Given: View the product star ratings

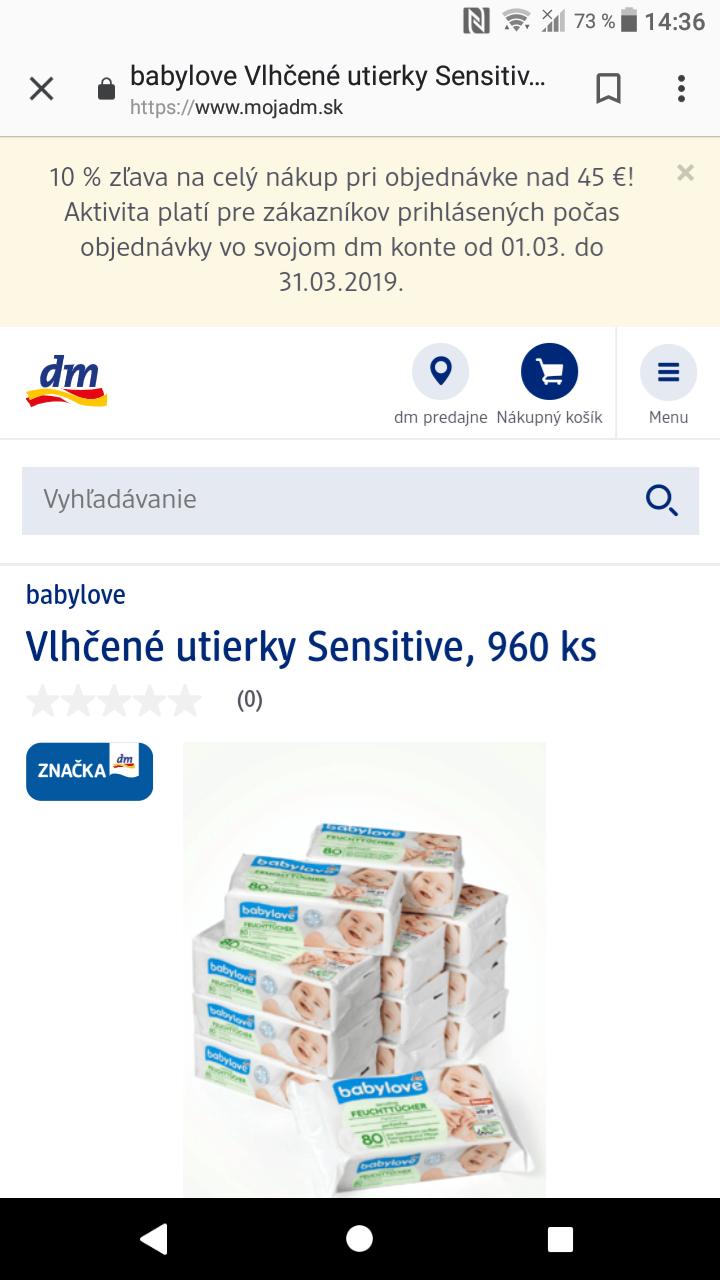Looking at the screenshot, I should click(x=113, y=700).
